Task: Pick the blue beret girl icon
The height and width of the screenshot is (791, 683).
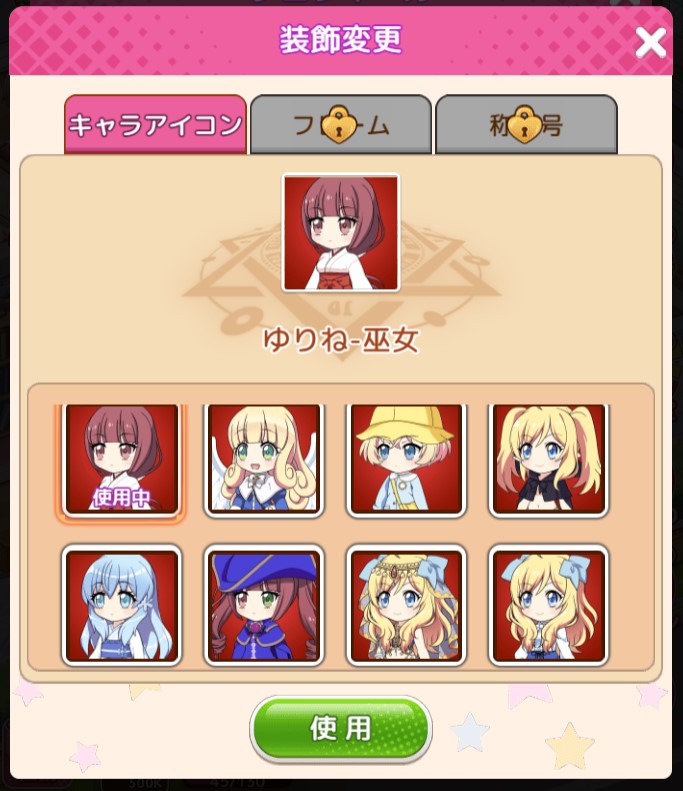Action: 264,605
